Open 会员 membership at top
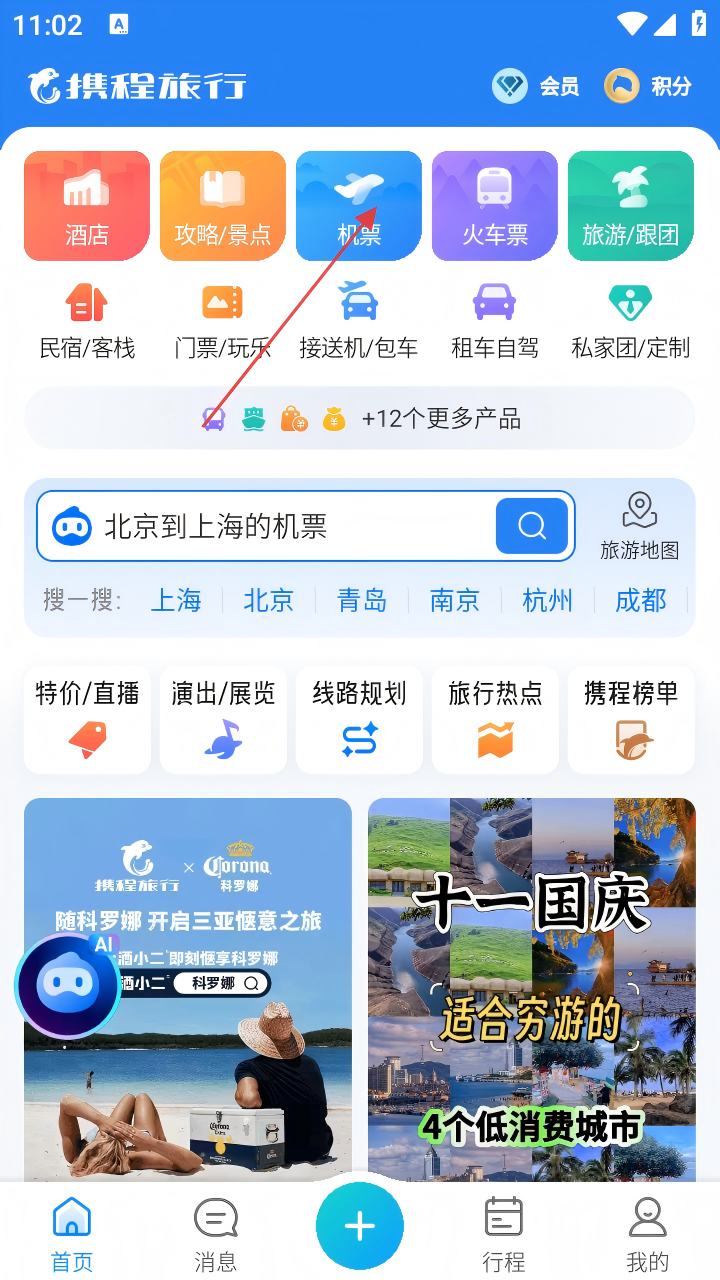Image resolution: width=720 pixels, height=1280 pixels. click(536, 87)
